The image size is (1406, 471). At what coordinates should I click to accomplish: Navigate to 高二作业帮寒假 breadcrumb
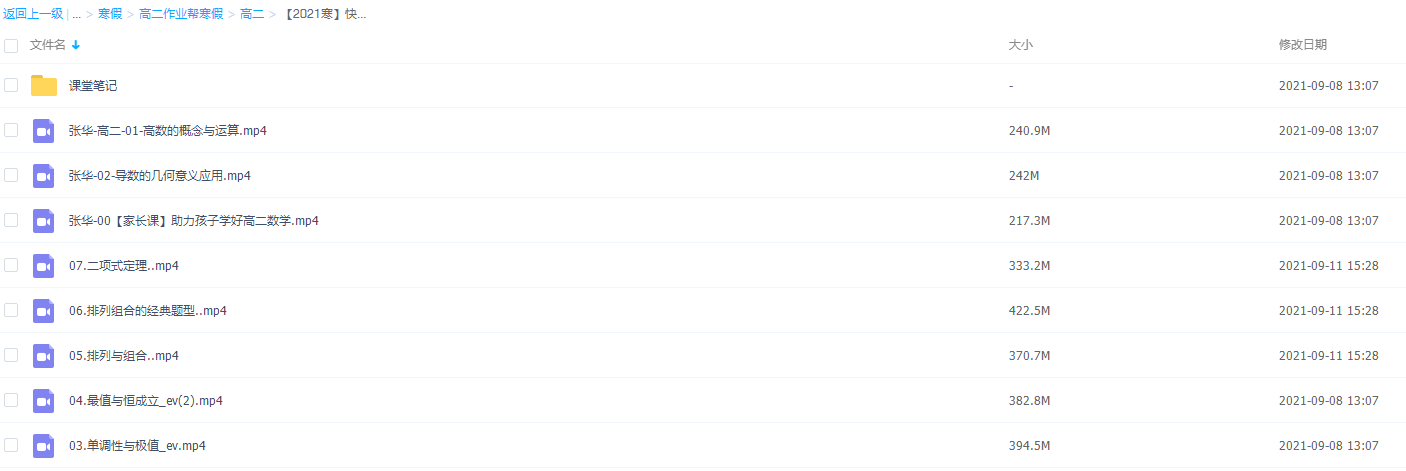(181, 15)
